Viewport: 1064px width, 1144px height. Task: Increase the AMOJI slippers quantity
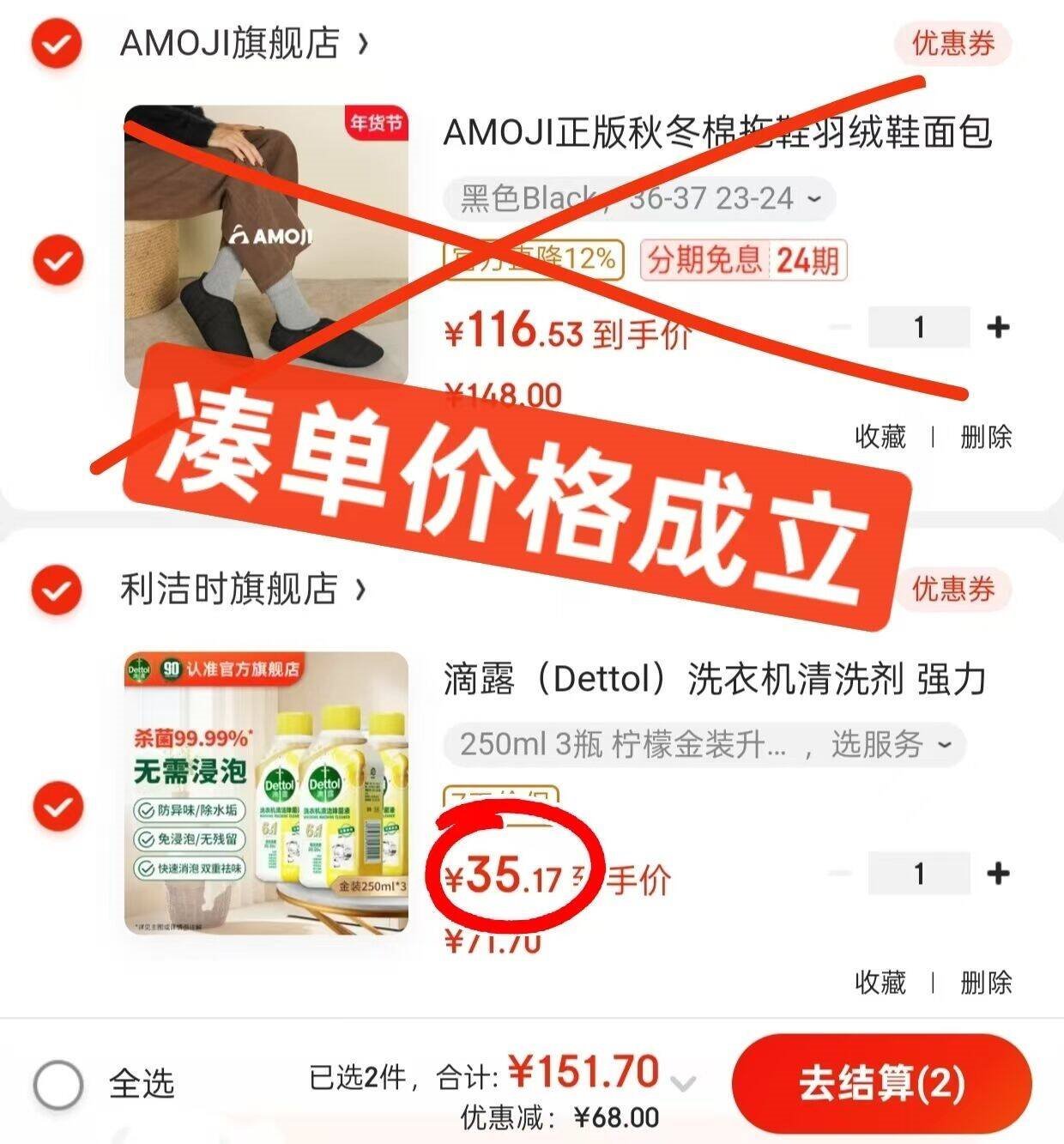click(998, 328)
